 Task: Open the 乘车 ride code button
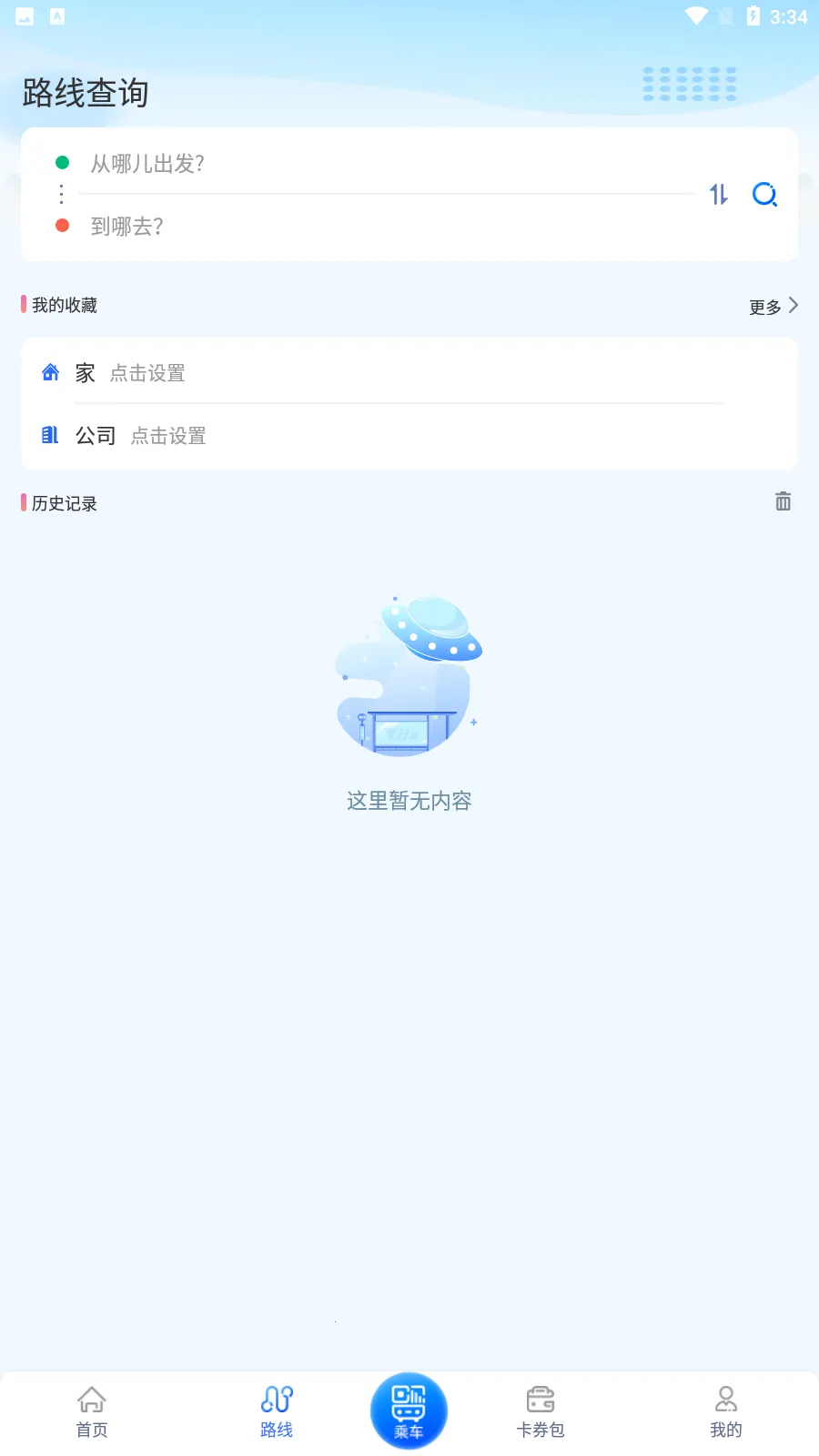click(409, 1410)
